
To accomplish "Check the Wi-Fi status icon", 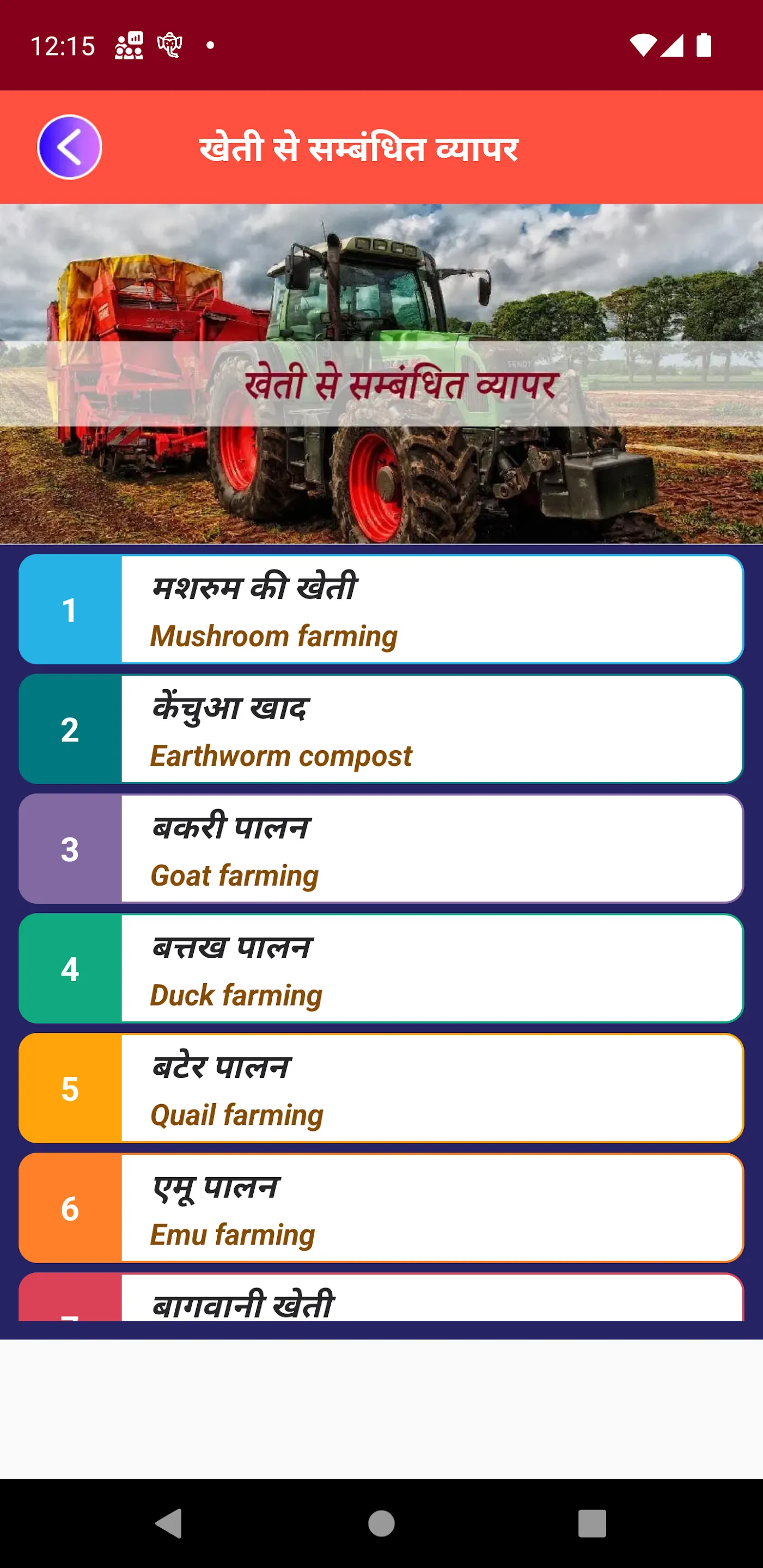I will 644,45.
